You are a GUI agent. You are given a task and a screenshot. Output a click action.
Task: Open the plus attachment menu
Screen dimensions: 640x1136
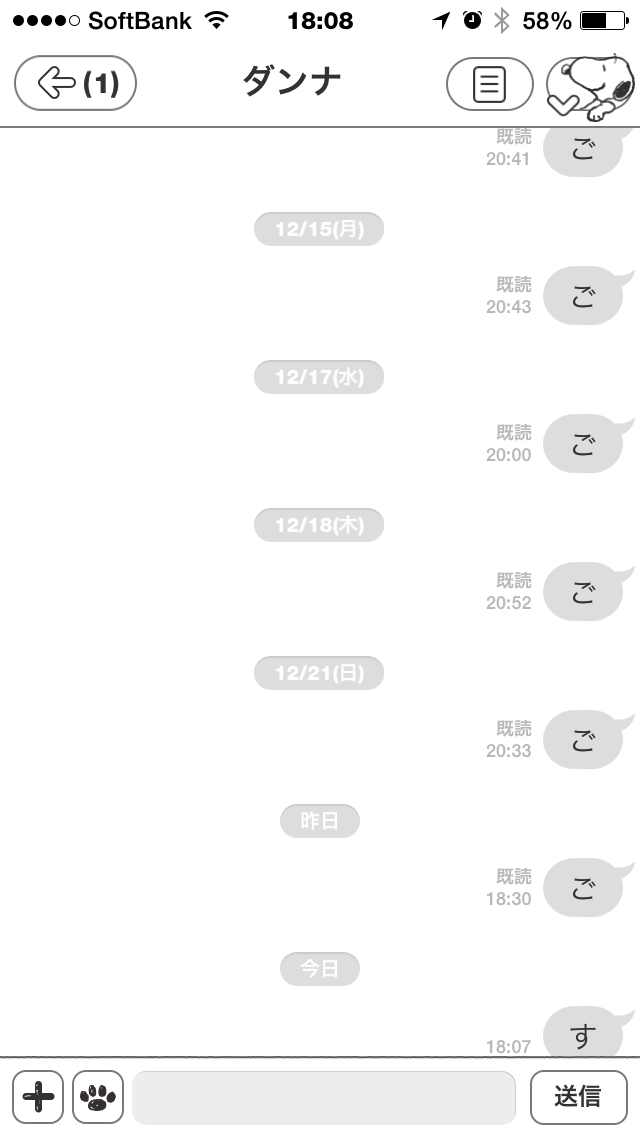38,1096
